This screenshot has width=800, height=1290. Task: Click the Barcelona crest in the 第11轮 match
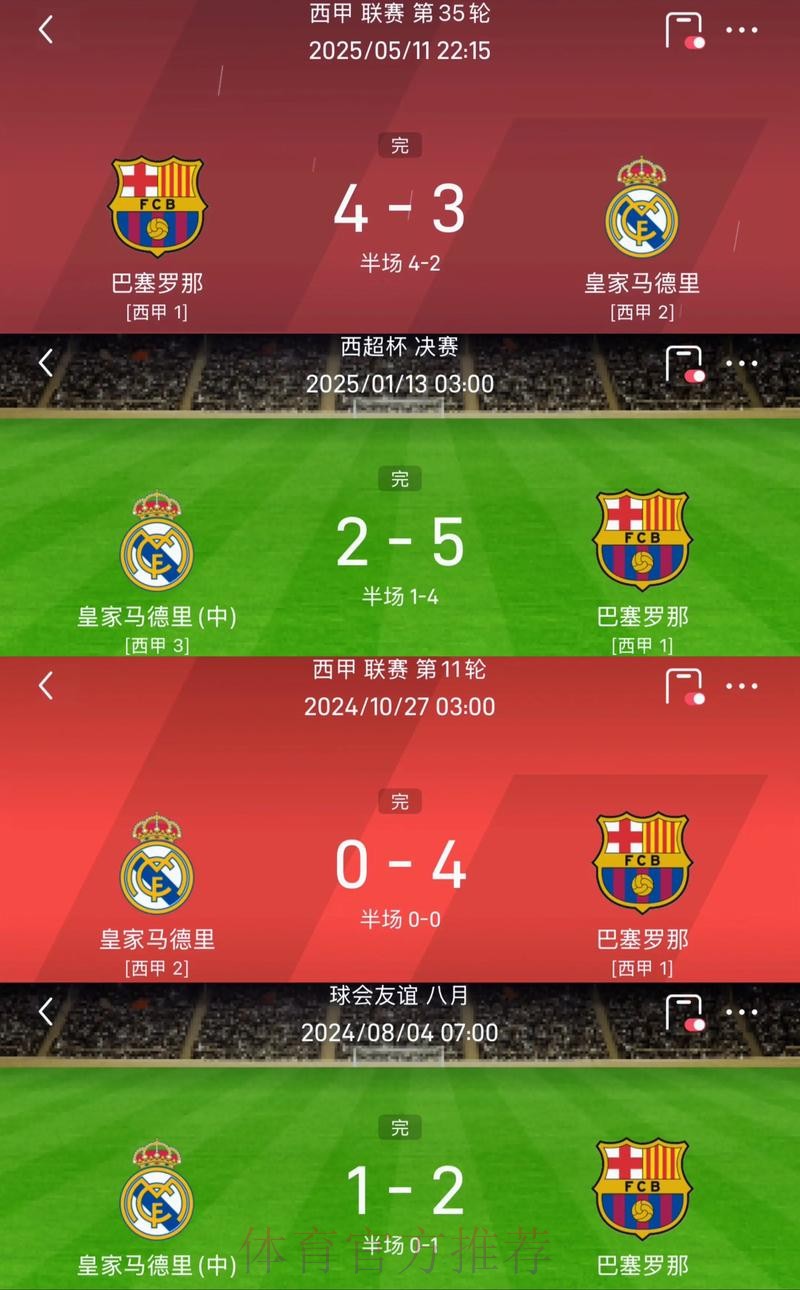point(641,864)
